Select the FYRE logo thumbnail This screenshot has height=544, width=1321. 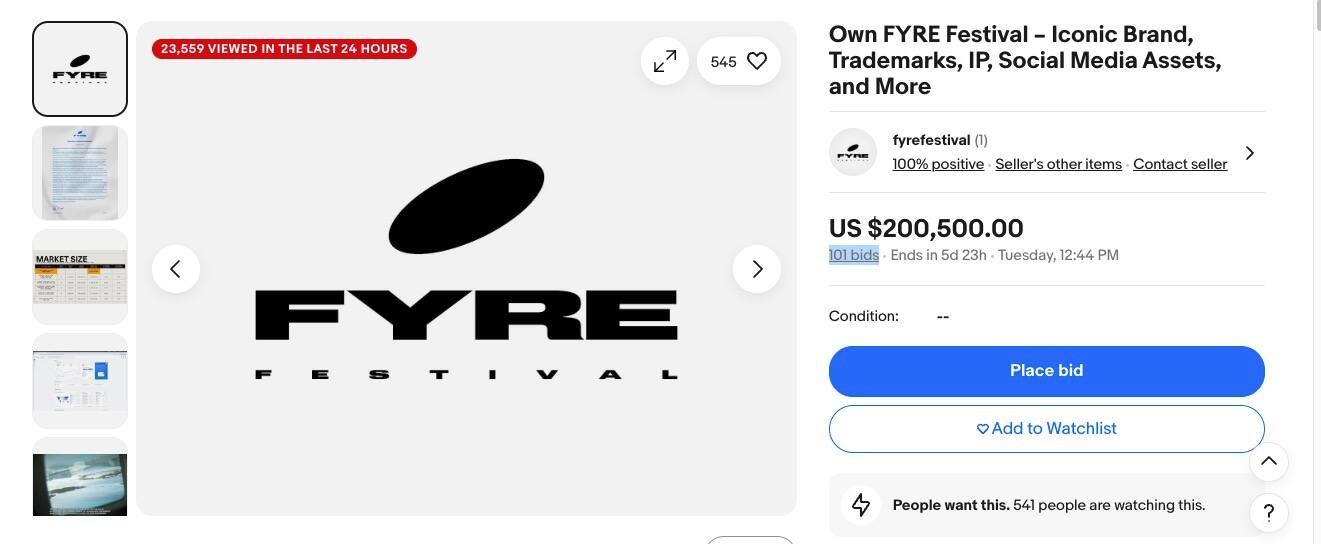(80, 69)
